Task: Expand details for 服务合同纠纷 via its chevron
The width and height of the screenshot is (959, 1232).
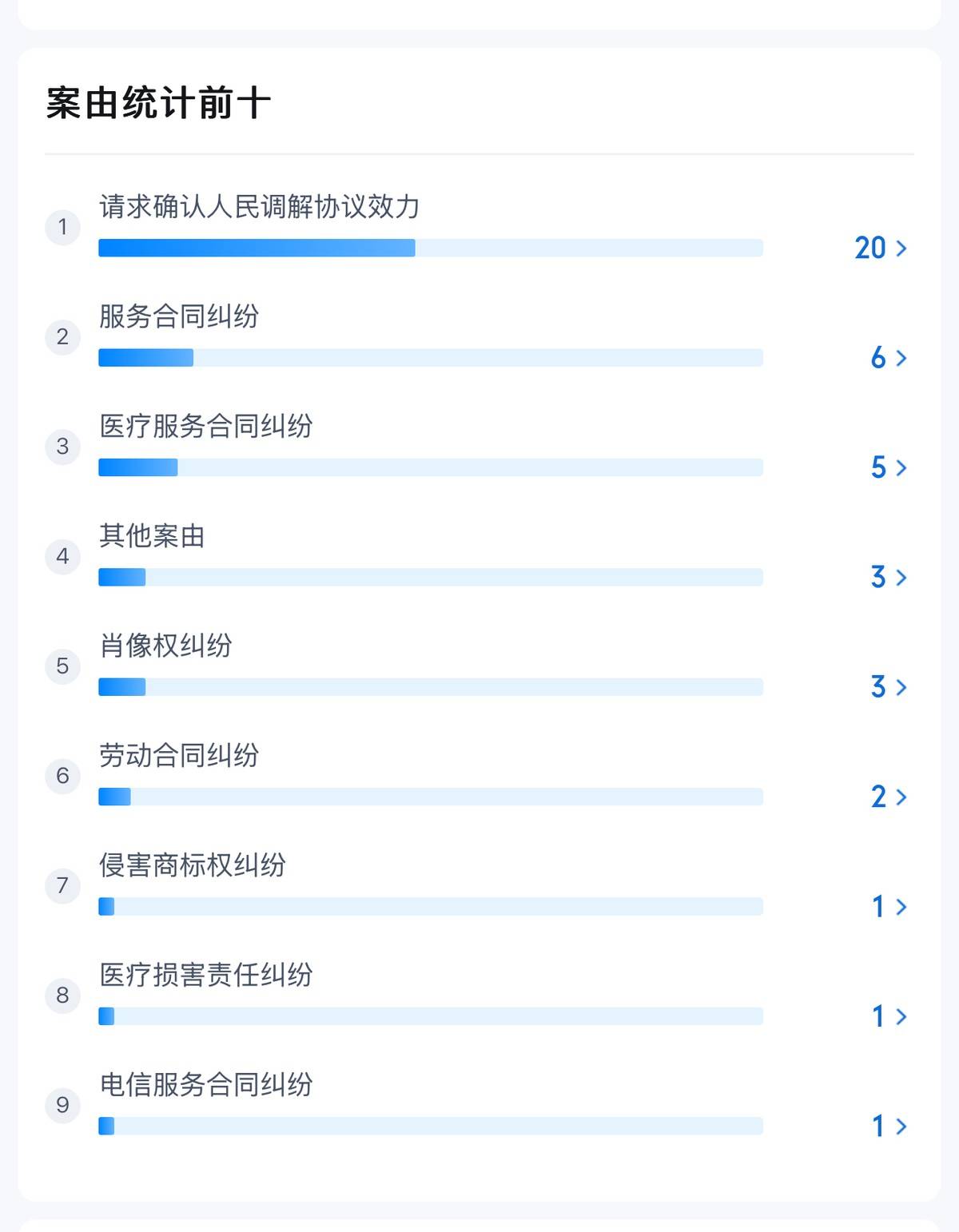Action: coord(902,358)
